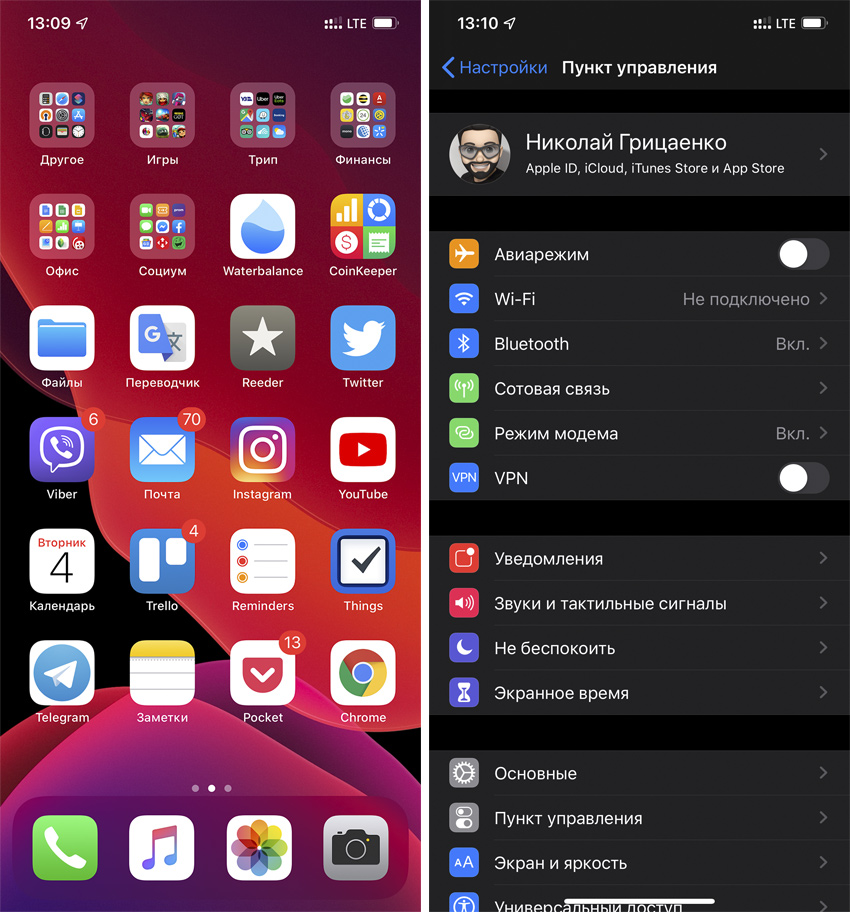The height and width of the screenshot is (912, 850).
Task: Open the Экран и яркость row
Action: [639, 863]
